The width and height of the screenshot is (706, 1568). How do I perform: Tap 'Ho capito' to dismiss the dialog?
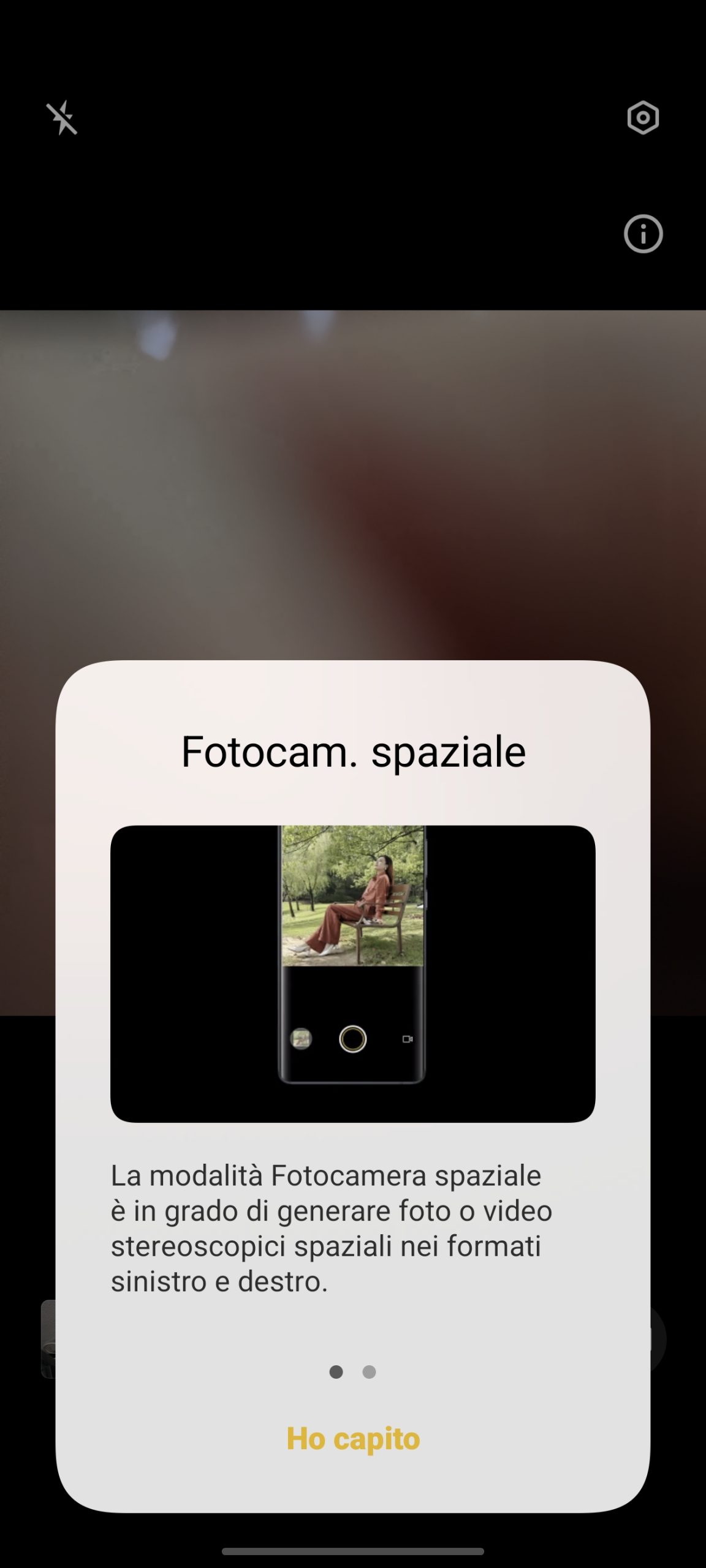click(x=353, y=1439)
